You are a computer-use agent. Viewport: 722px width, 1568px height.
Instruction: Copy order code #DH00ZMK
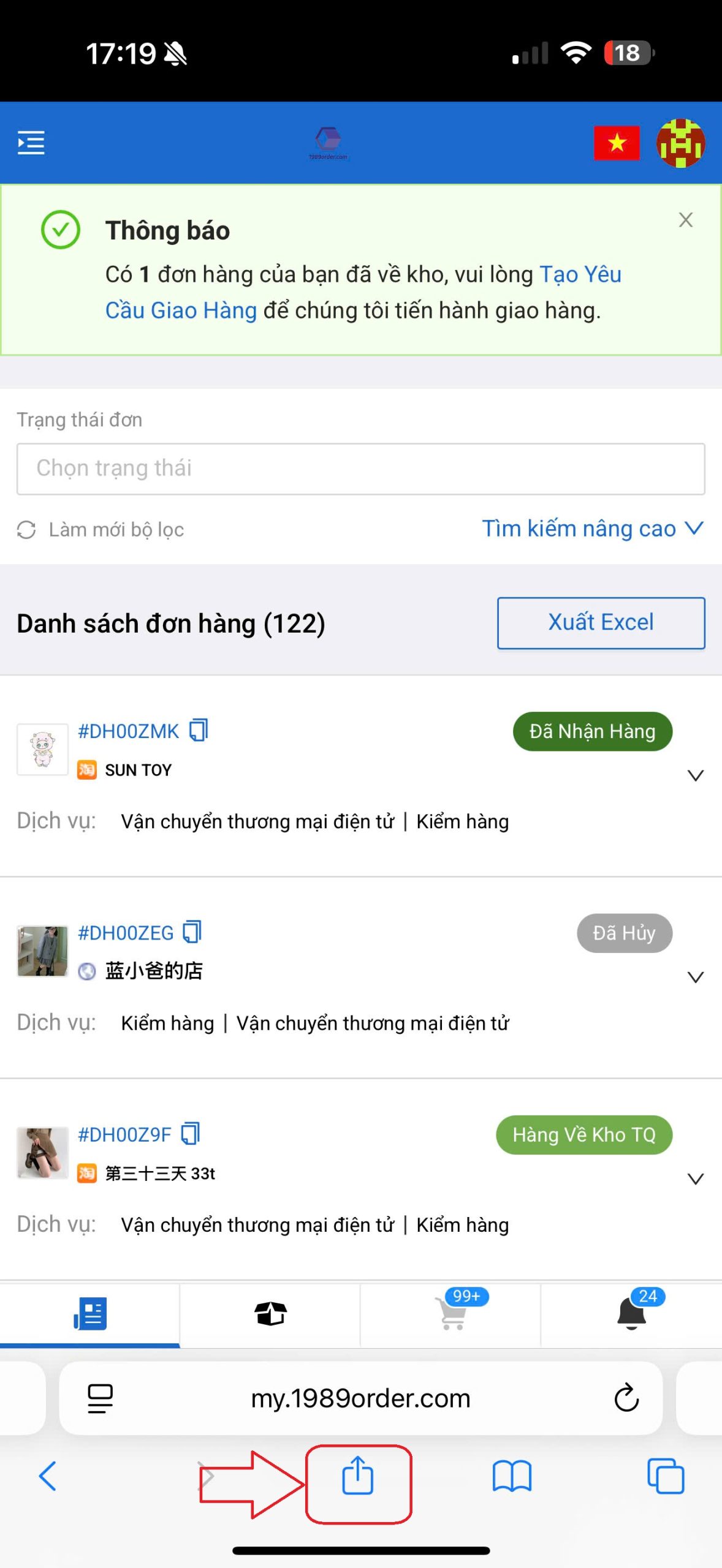199,730
